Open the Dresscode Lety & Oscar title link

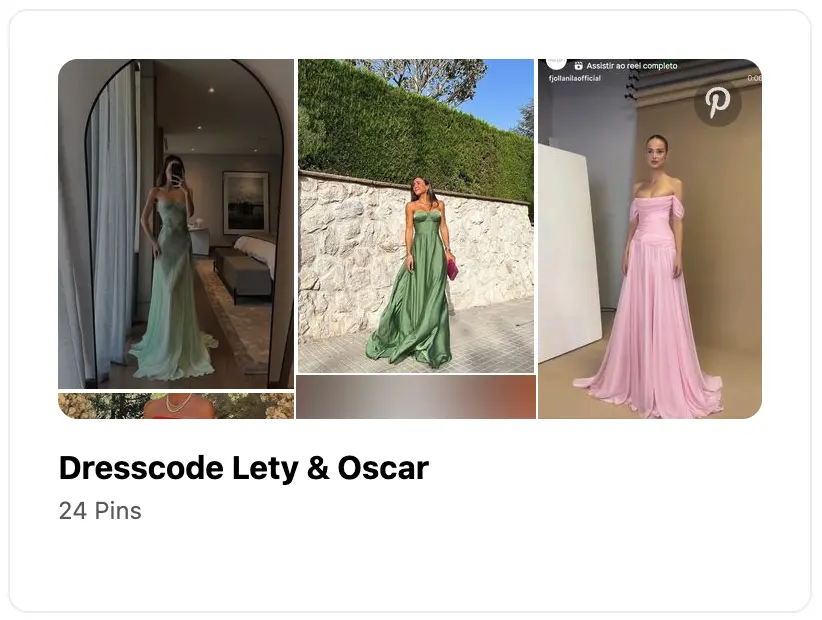[x=243, y=468]
